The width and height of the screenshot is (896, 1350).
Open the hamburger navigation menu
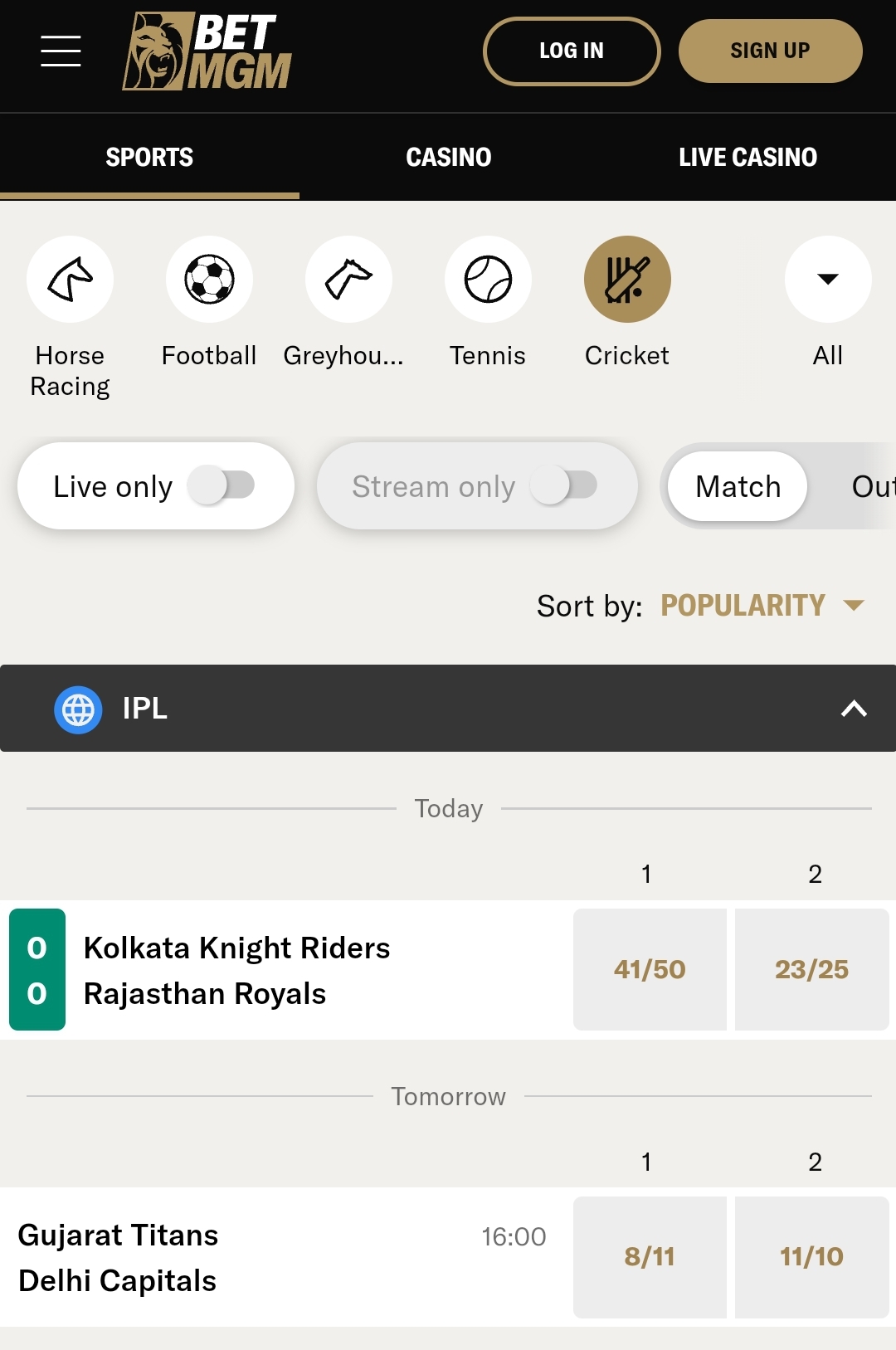60,50
